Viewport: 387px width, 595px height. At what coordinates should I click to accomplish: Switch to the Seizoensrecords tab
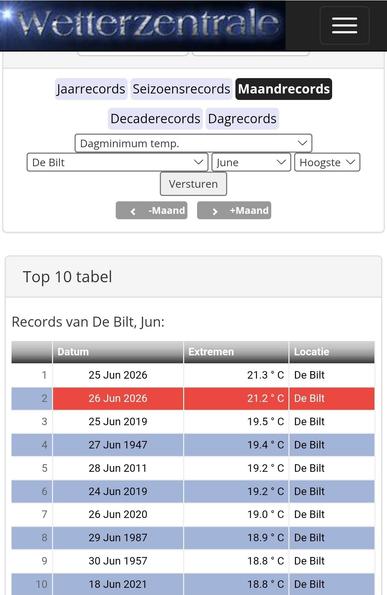point(181,89)
